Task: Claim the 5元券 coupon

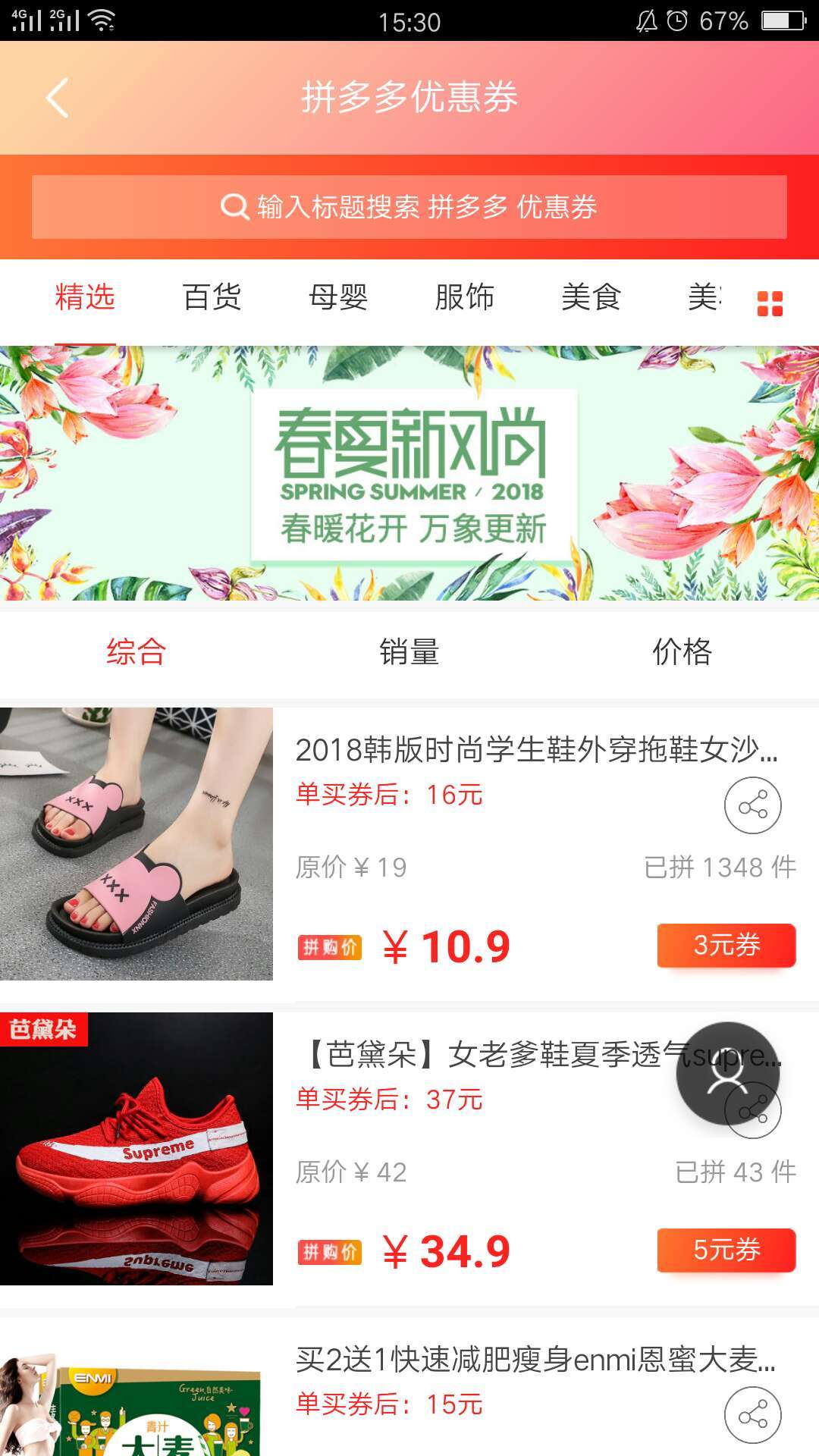Action: (726, 1250)
